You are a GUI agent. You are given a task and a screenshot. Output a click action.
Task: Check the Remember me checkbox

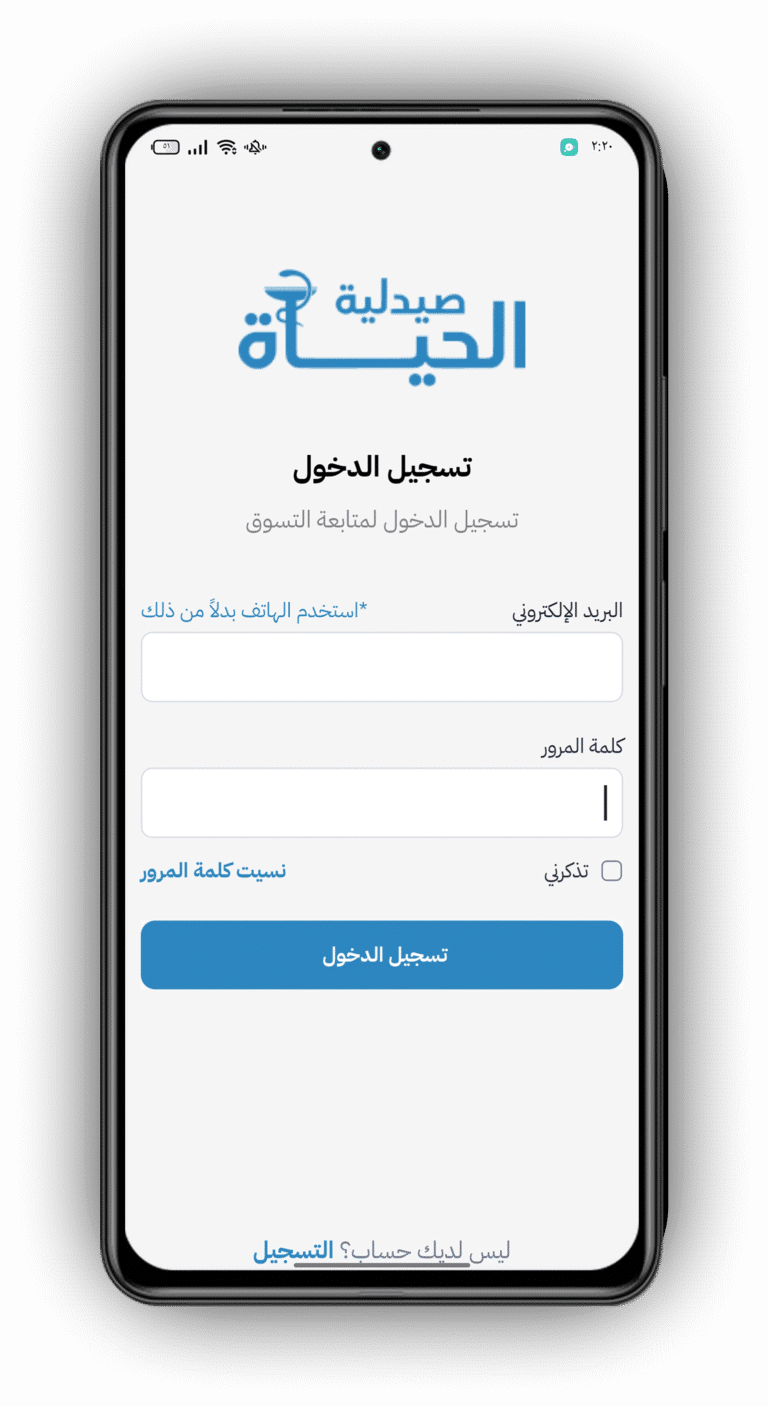click(x=611, y=871)
